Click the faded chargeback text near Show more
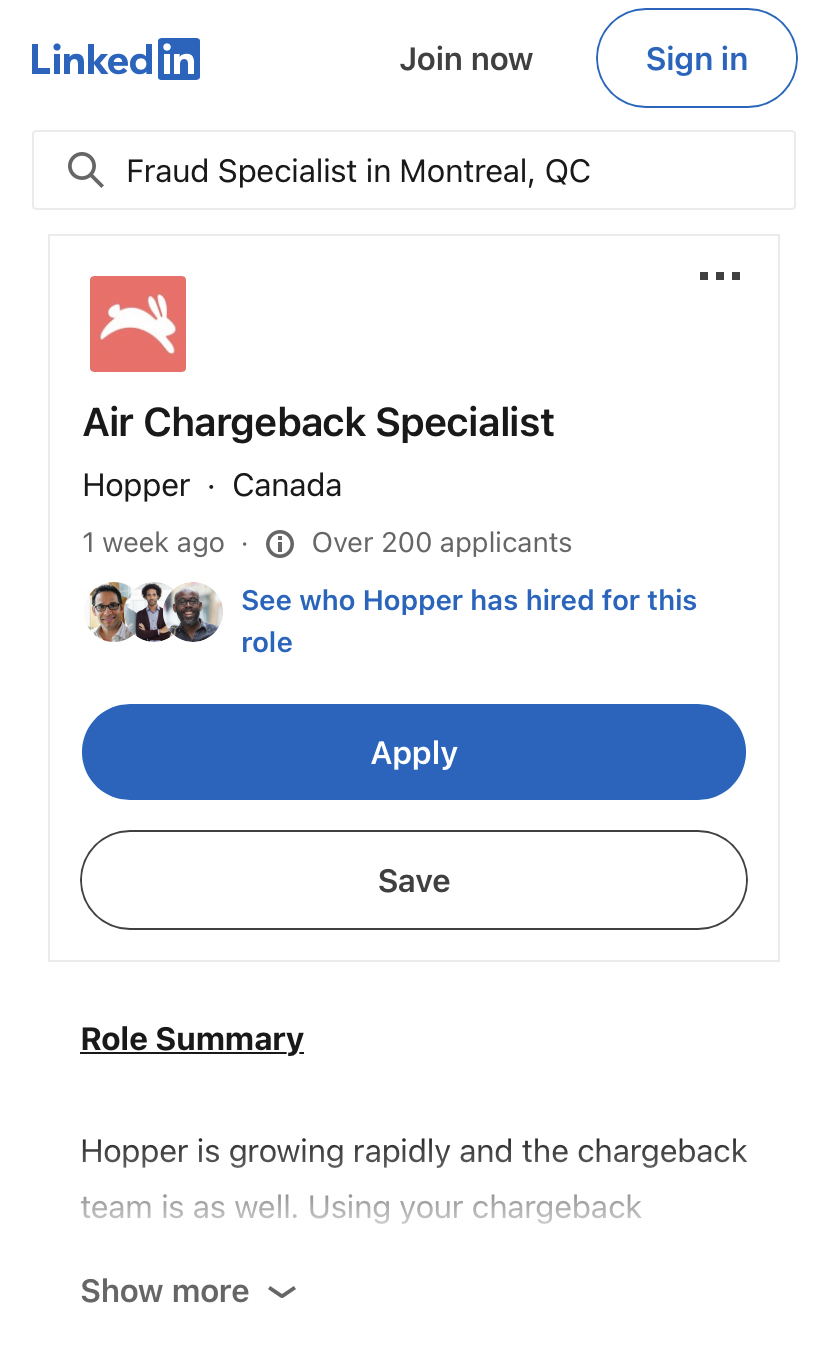The height and width of the screenshot is (1364, 828). (x=360, y=1207)
